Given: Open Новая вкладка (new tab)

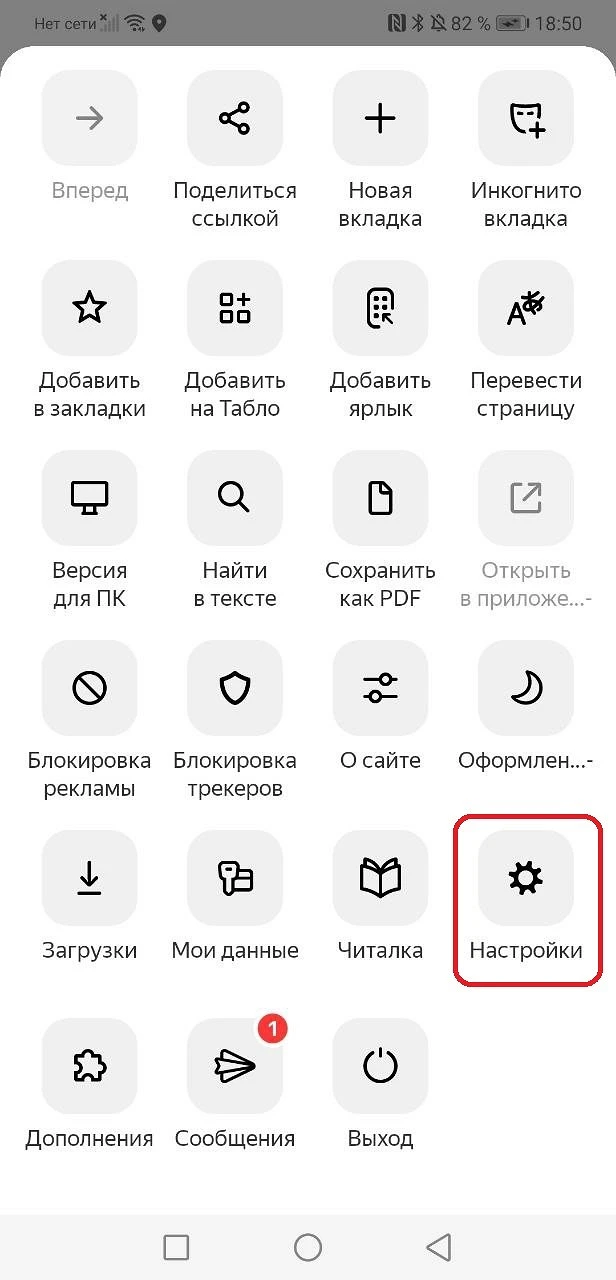Looking at the screenshot, I should click(x=380, y=119).
